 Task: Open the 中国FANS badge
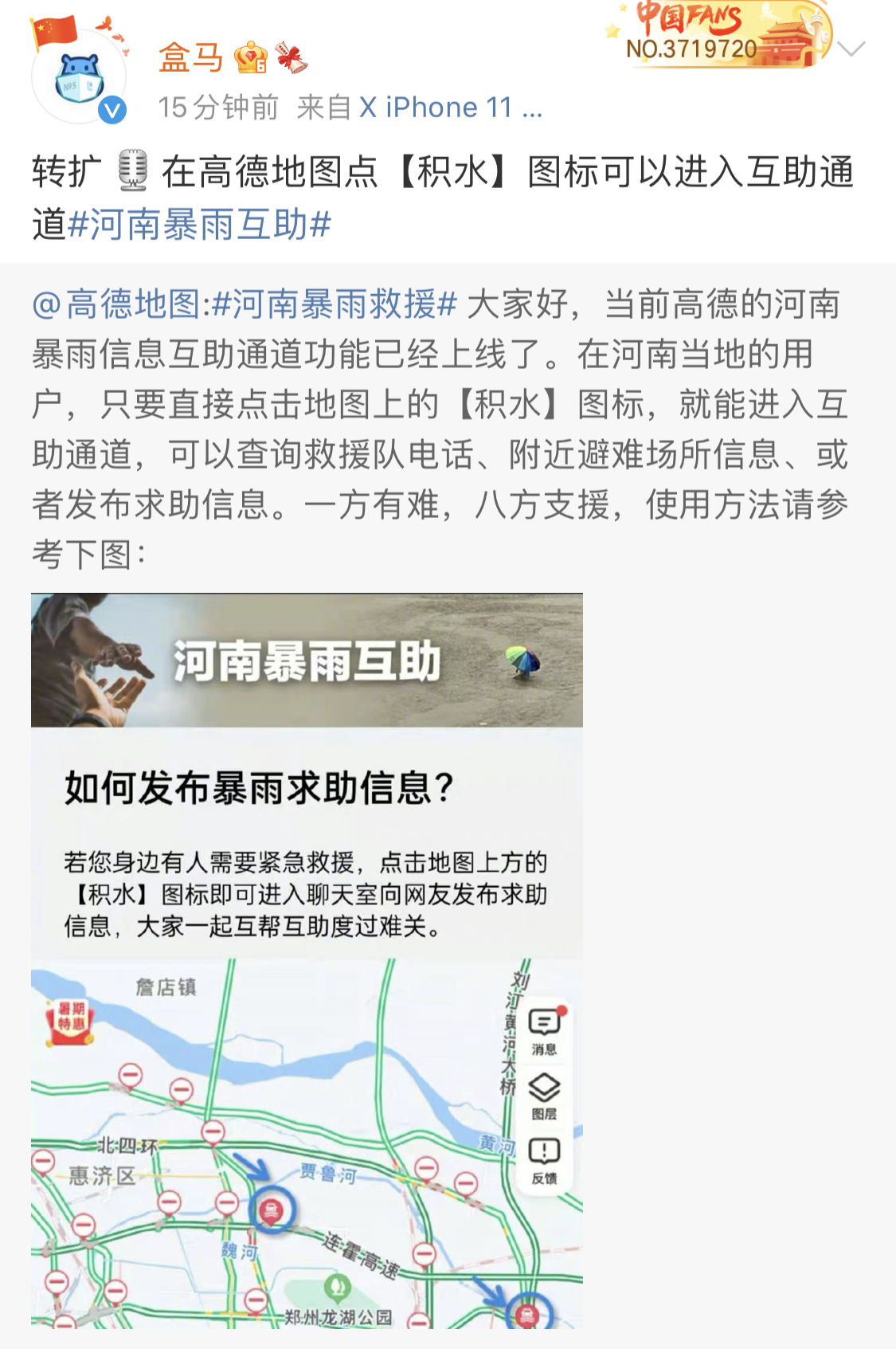pyautogui.click(x=717, y=36)
